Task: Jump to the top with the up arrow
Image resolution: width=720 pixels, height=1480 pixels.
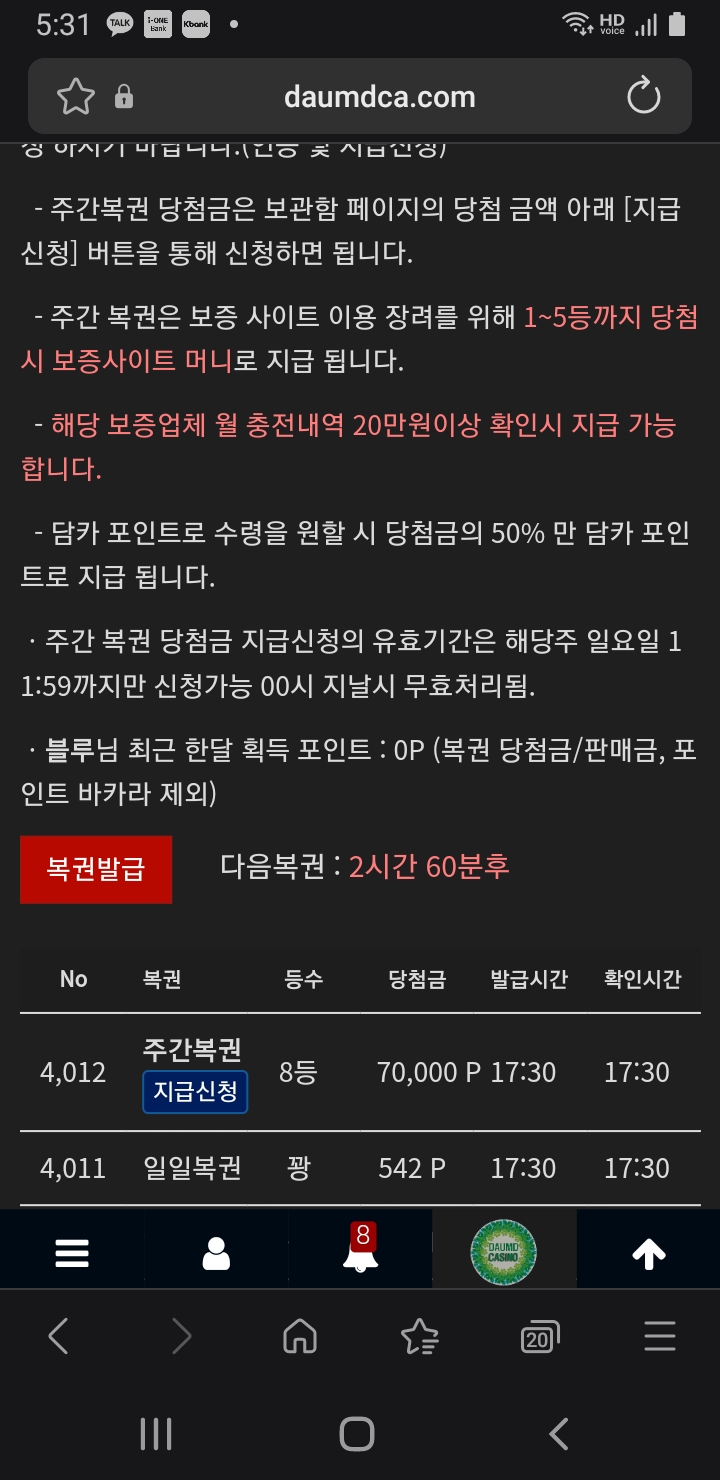Action: 649,1252
